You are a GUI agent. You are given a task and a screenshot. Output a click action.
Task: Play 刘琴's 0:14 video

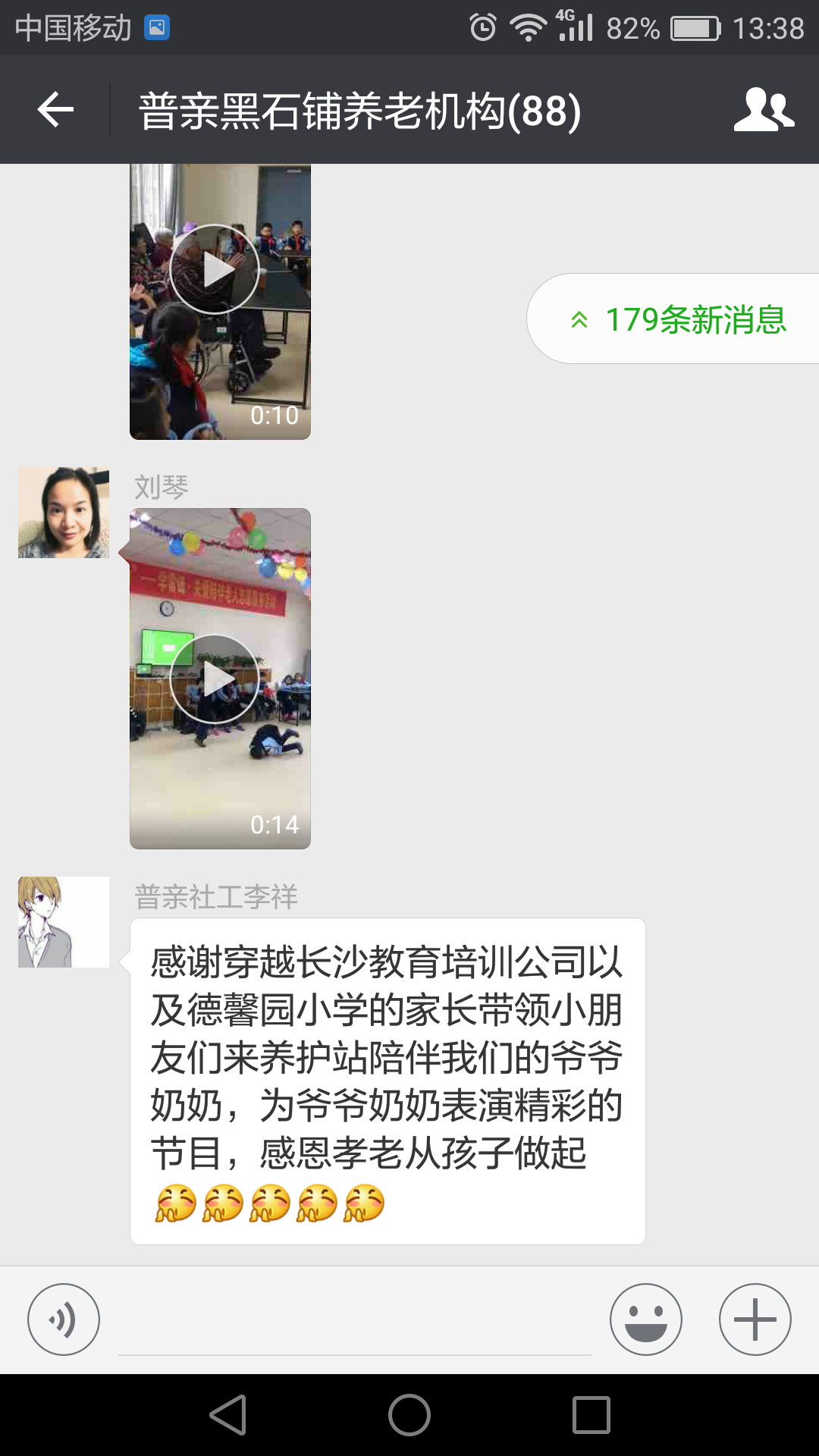[x=215, y=679]
